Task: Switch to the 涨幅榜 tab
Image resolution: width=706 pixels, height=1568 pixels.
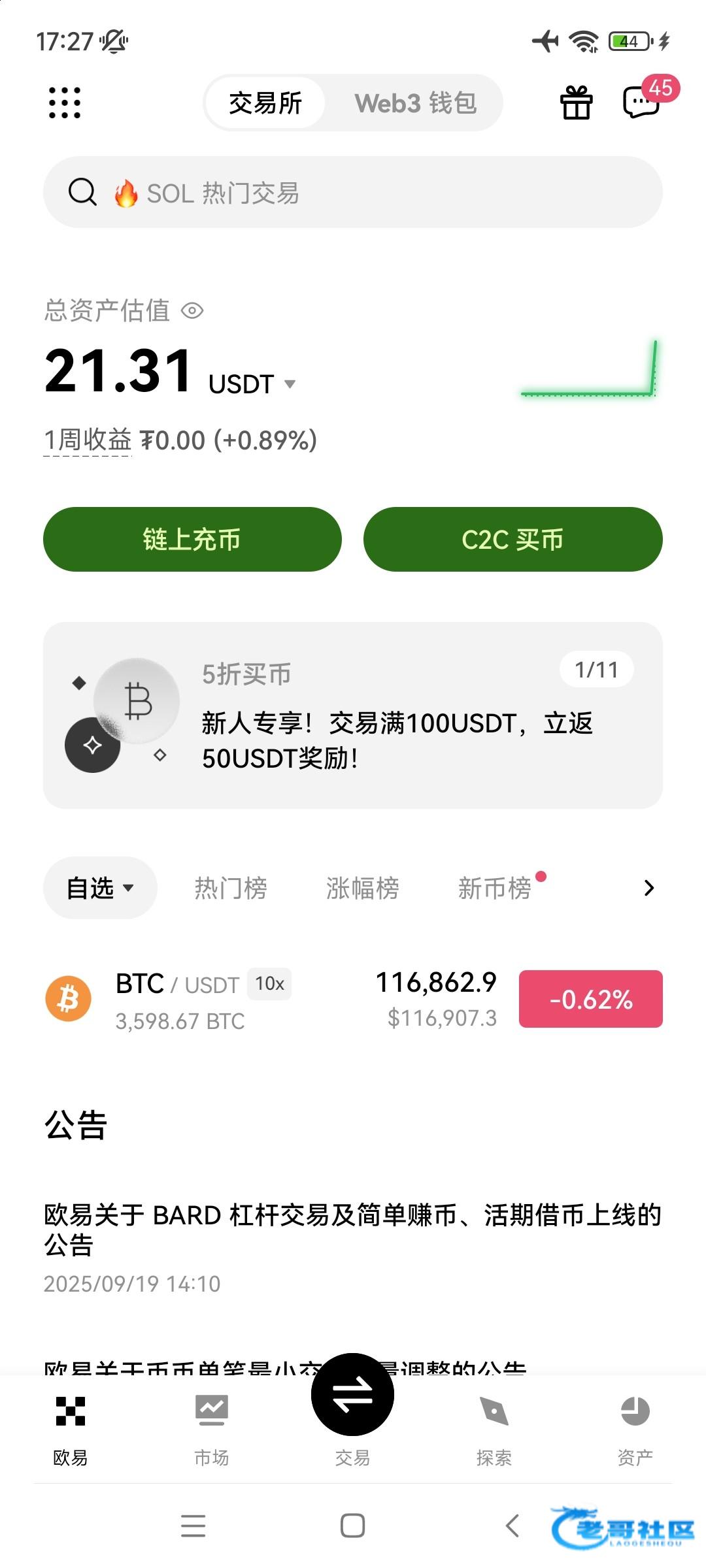Action: tap(363, 889)
